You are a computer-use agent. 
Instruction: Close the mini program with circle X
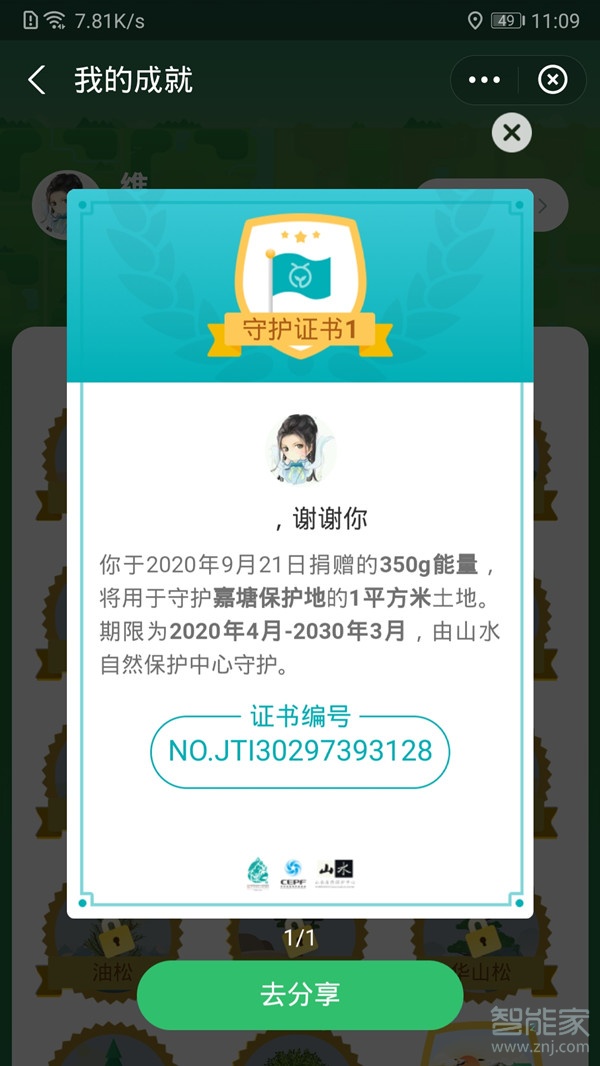(x=552, y=80)
